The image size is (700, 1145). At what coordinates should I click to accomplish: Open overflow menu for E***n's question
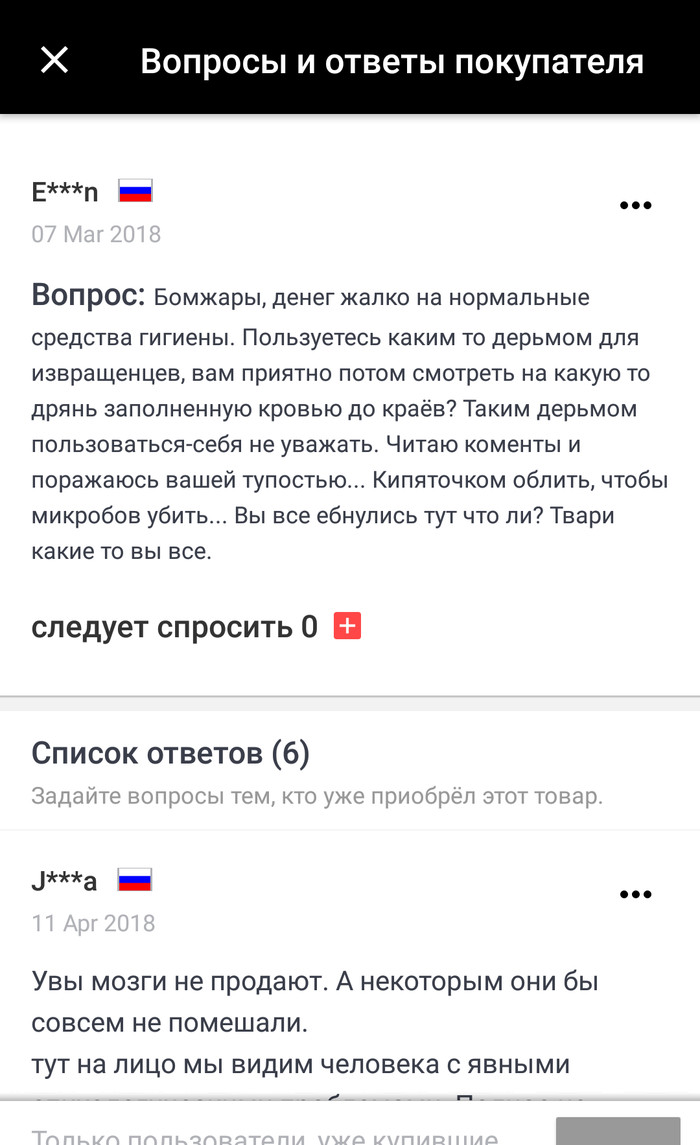click(635, 206)
